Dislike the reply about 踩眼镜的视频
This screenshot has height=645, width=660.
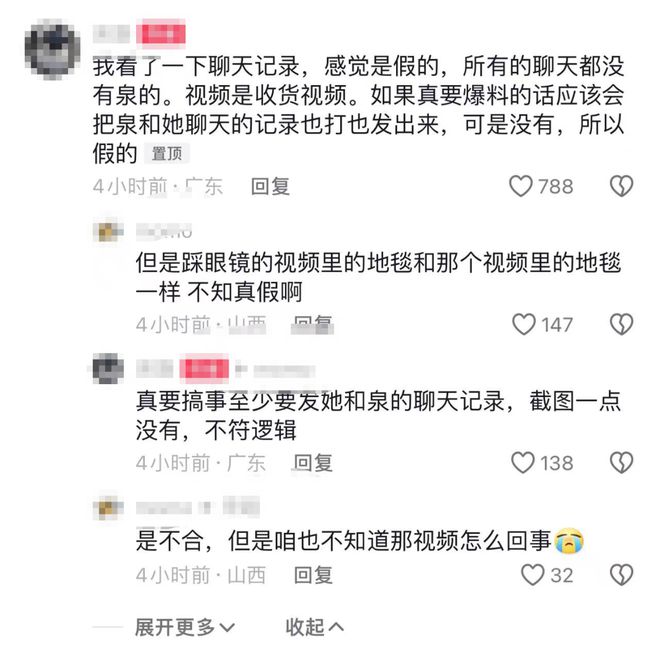622,324
